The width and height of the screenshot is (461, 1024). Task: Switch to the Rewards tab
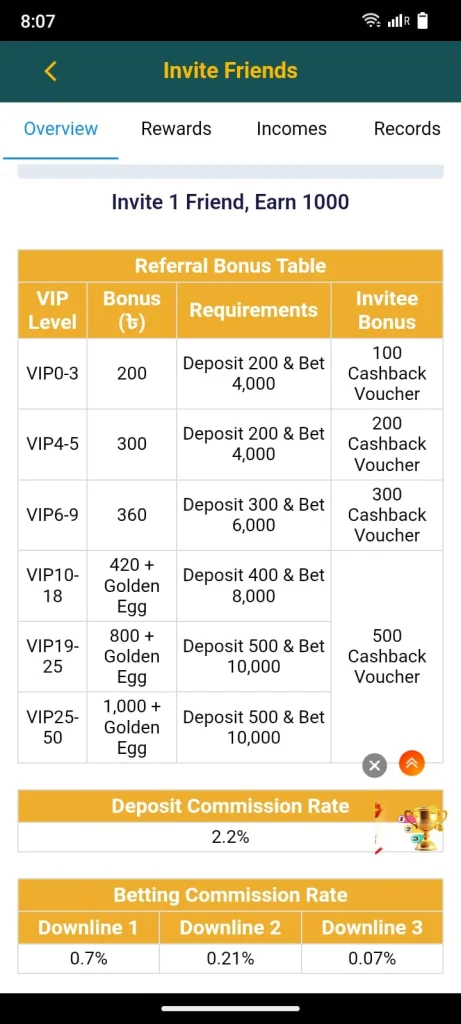[176, 129]
